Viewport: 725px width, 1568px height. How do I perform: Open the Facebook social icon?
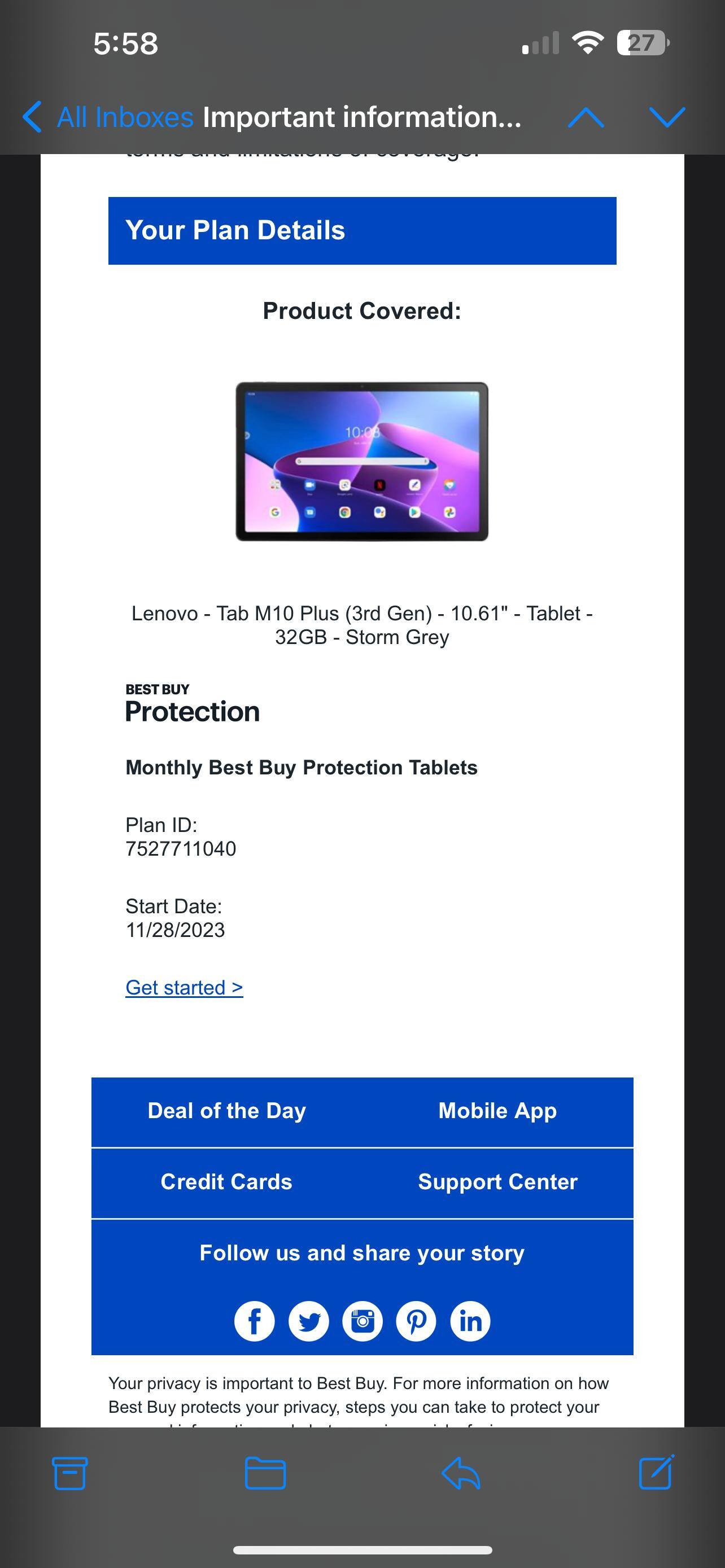click(x=255, y=1321)
